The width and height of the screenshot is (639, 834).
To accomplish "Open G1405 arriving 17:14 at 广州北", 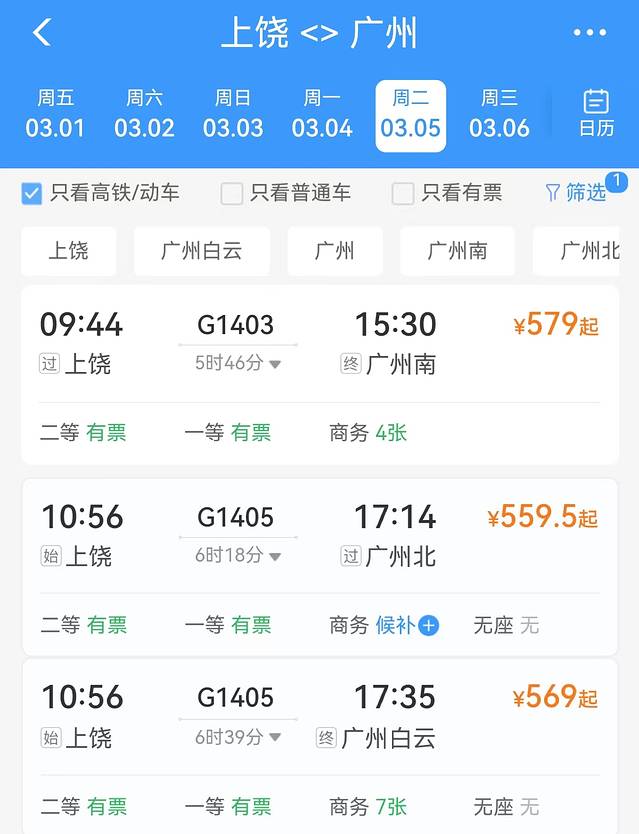I will pos(319,535).
